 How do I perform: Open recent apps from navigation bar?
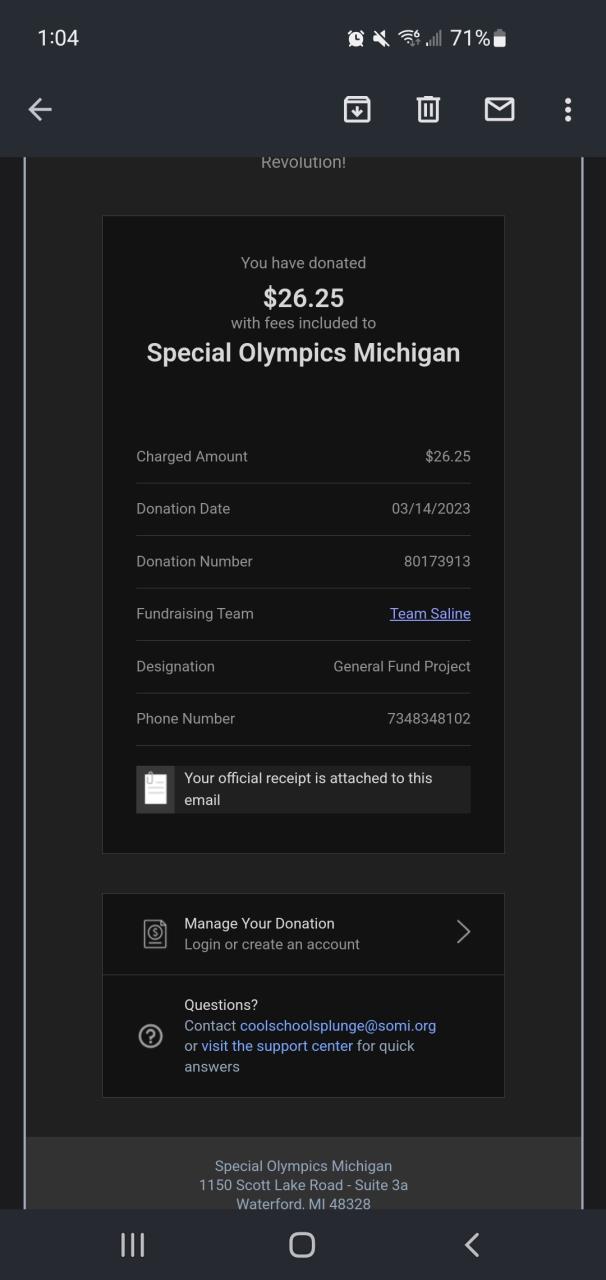tap(132, 1245)
